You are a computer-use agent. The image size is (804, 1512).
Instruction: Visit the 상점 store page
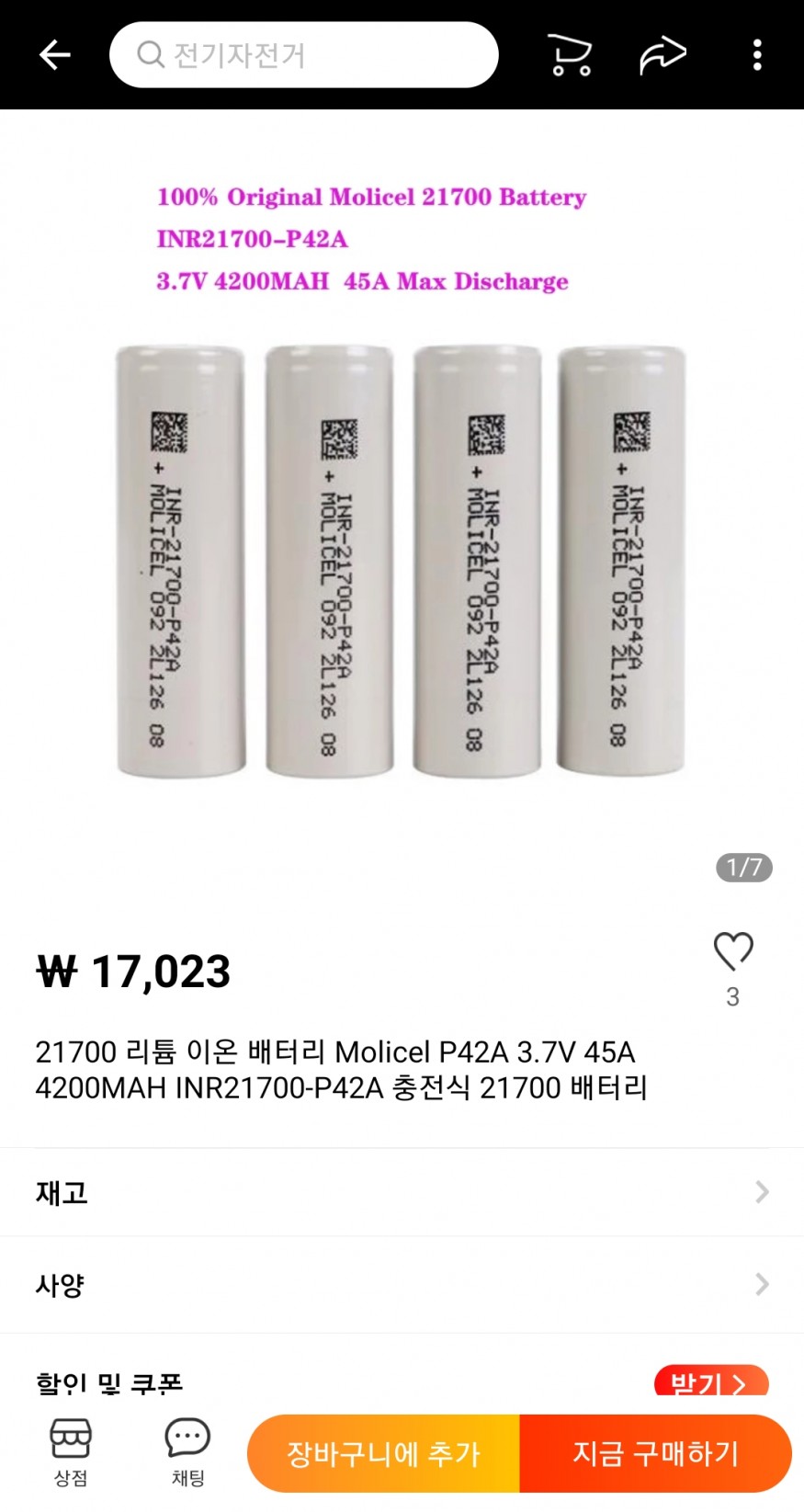(x=71, y=1452)
